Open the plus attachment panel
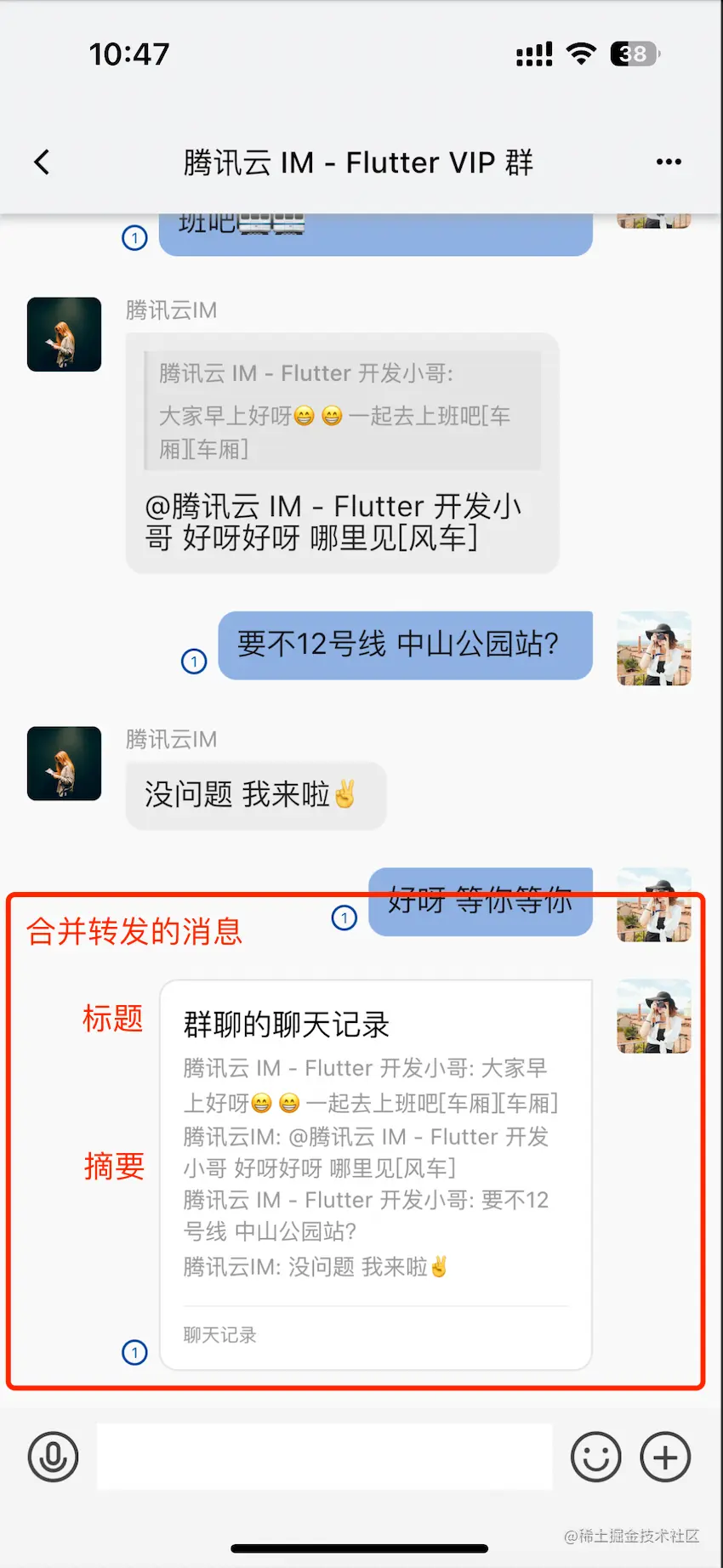Viewport: 723px width, 1568px height. [664, 1457]
